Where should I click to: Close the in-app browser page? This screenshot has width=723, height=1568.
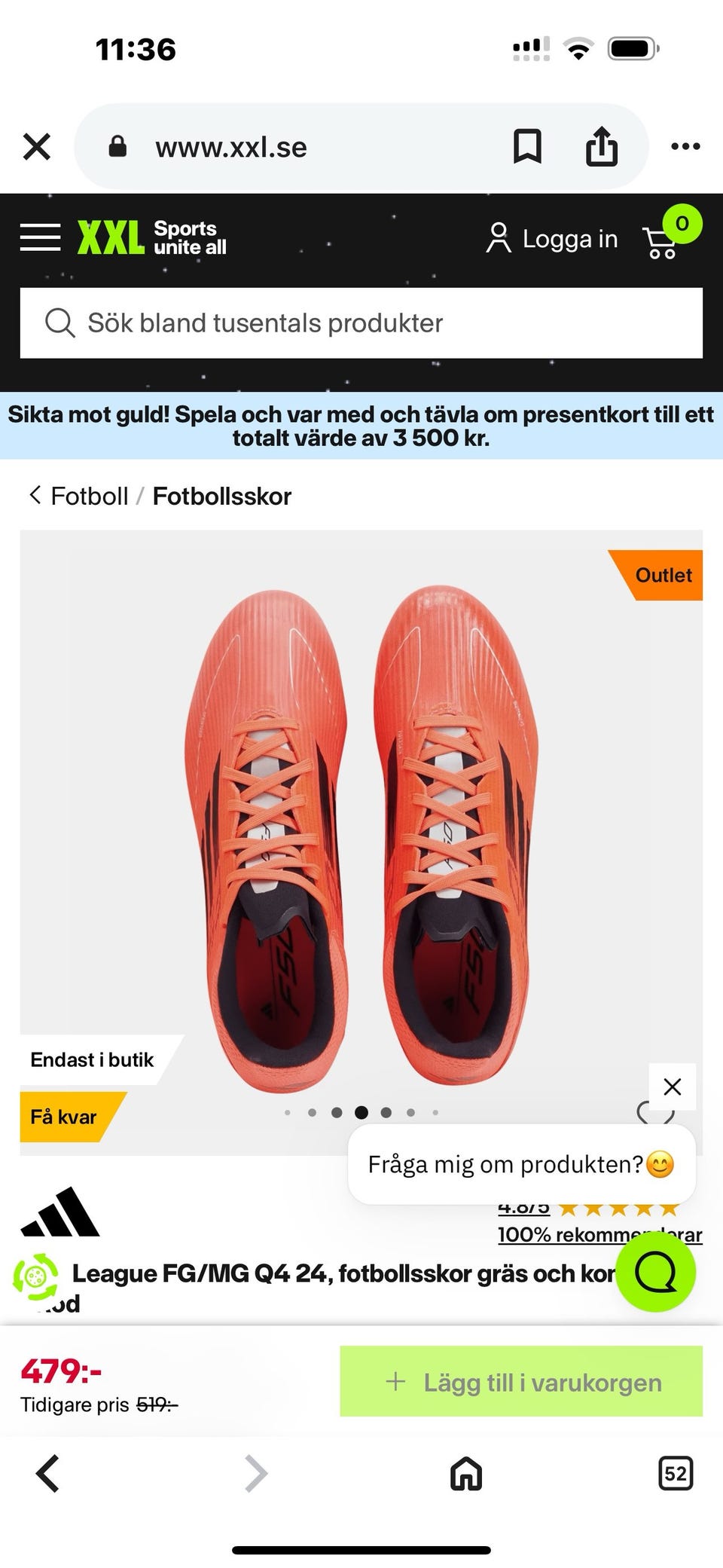(x=37, y=147)
